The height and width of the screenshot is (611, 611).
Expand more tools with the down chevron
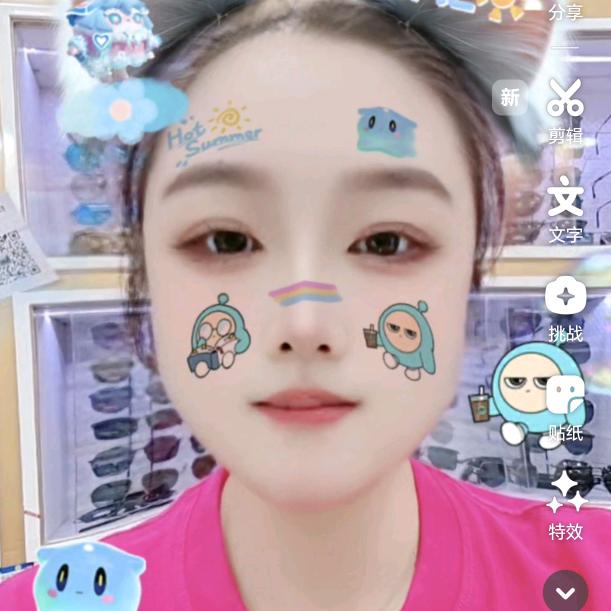pyautogui.click(x=565, y=590)
